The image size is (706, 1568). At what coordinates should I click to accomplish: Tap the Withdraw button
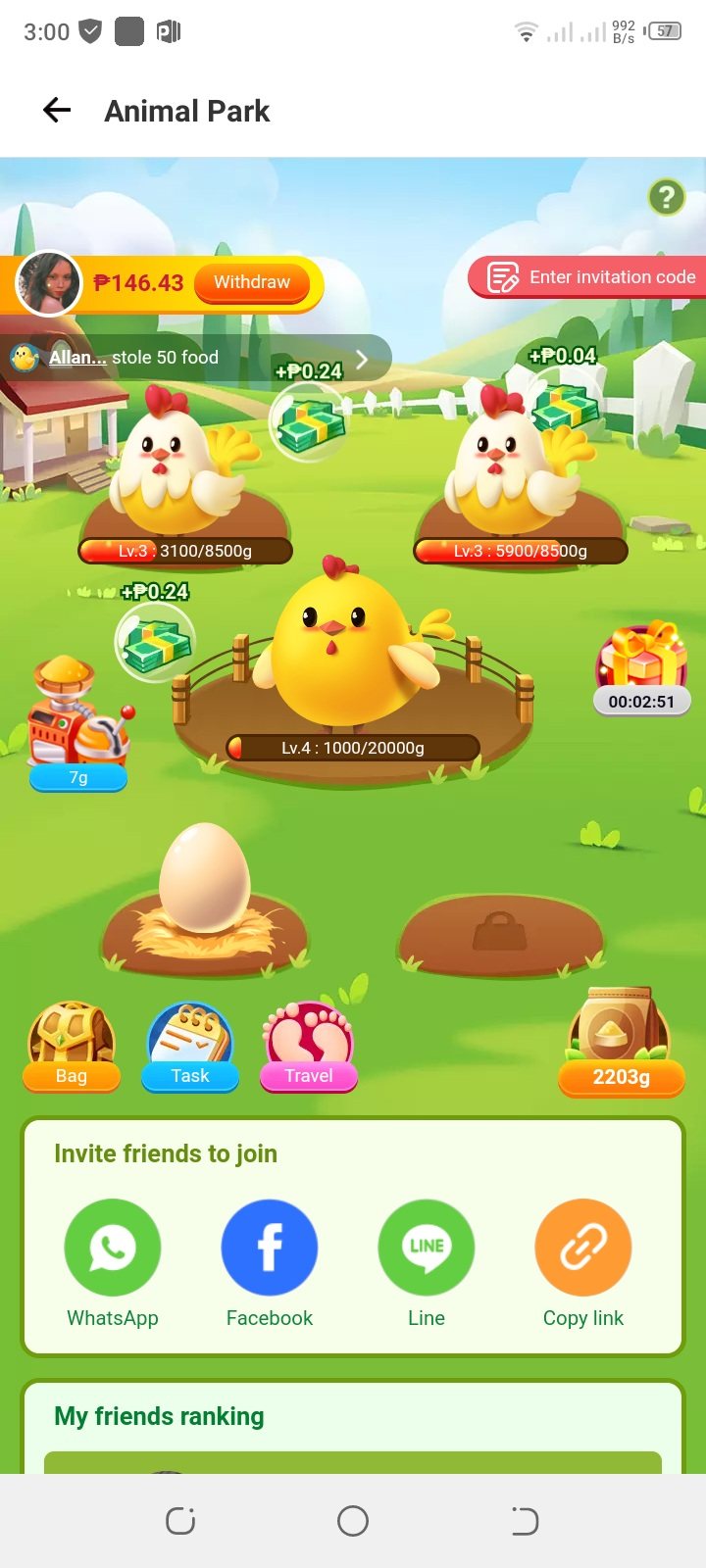pos(252,282)
